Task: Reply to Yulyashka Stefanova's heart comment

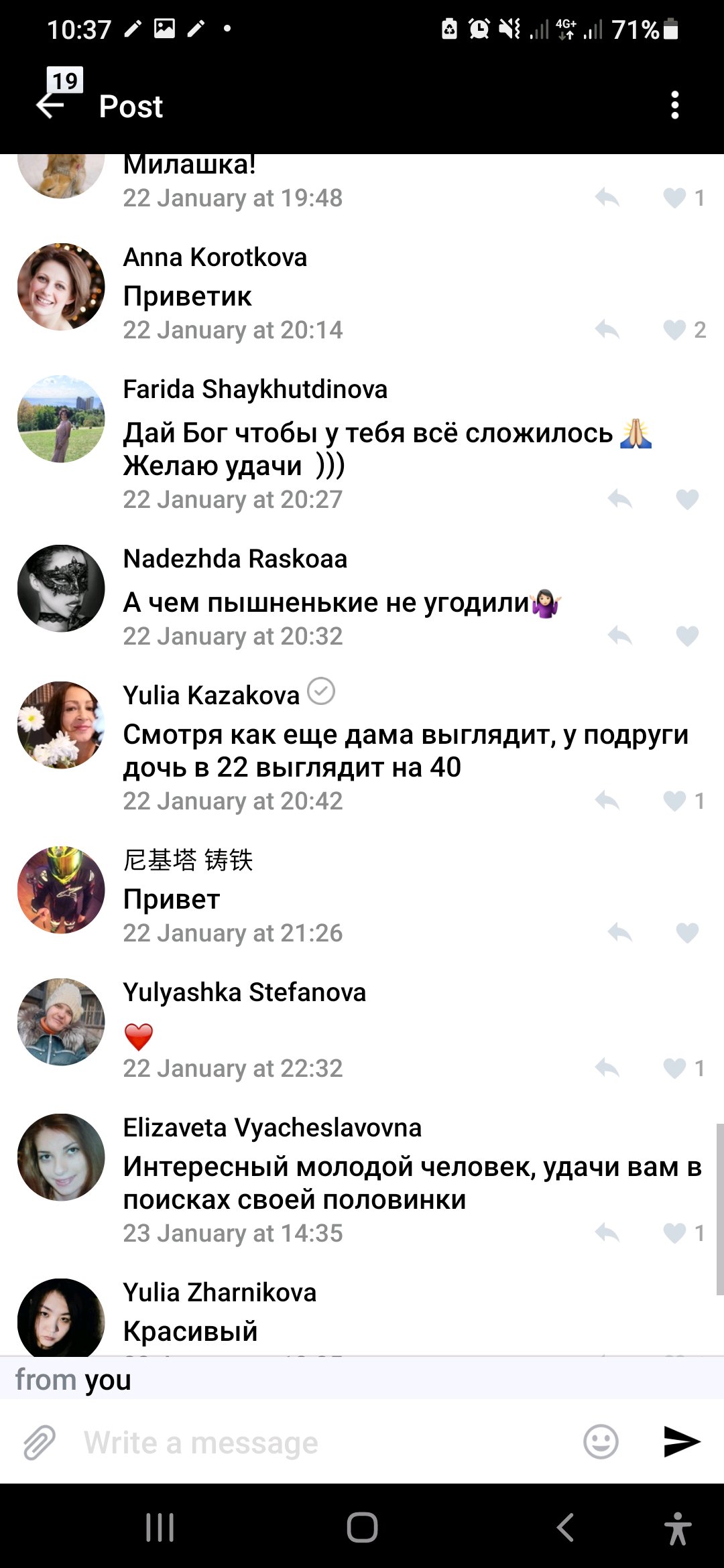Action: [607, 1068]
